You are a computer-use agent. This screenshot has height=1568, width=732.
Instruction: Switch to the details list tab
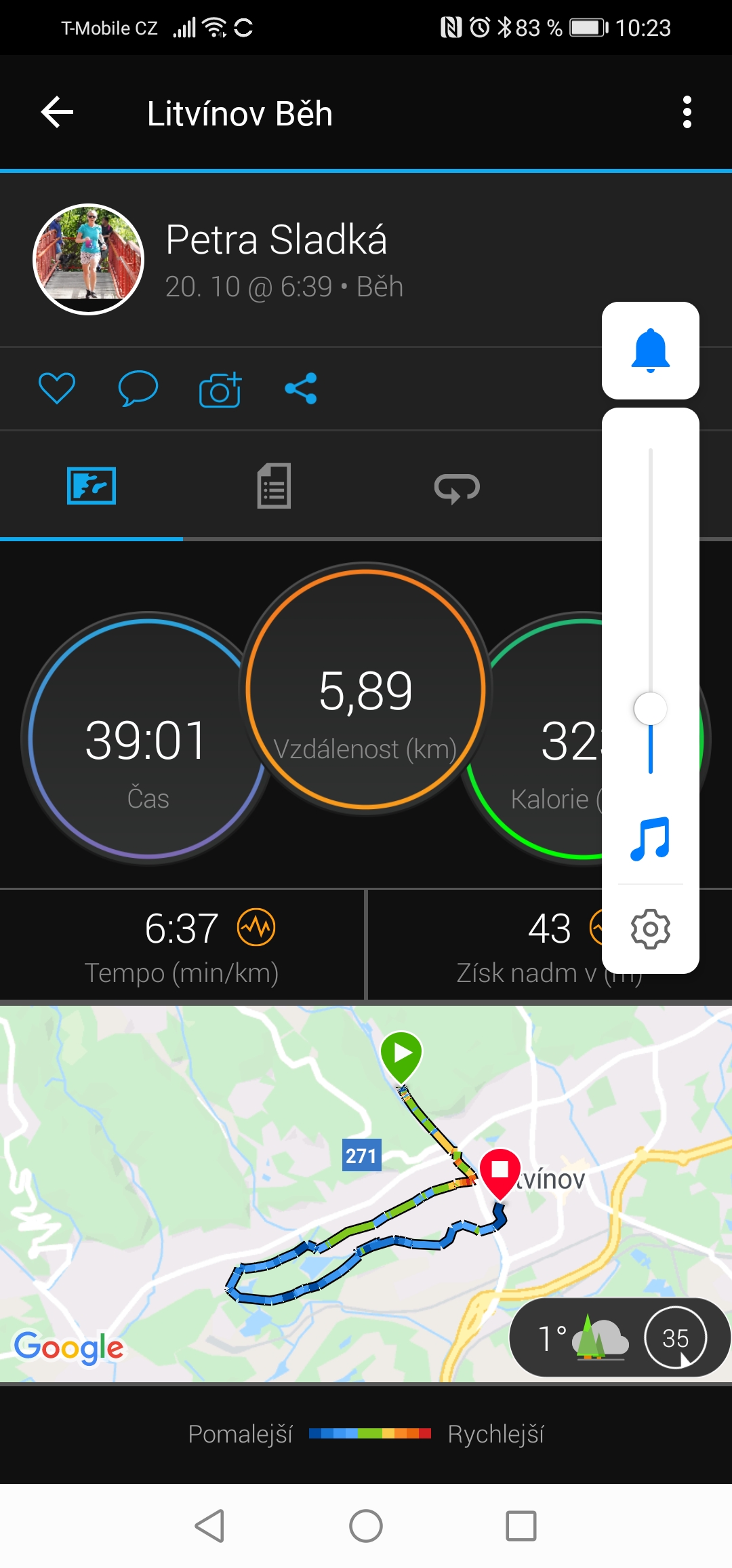pyautogui.click(x=274, y=486)
